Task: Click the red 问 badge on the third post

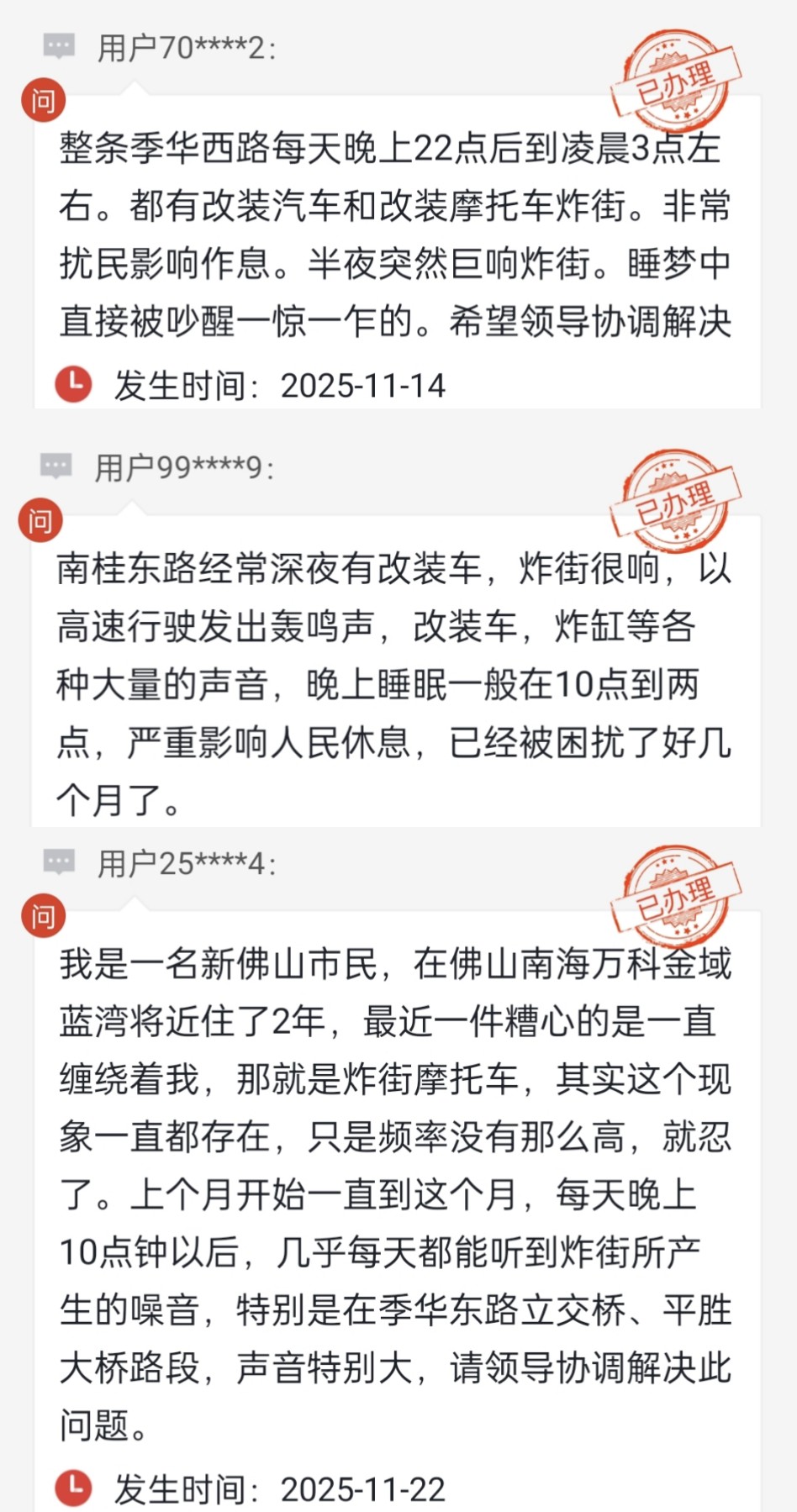Action: click(x=43, y=916)
